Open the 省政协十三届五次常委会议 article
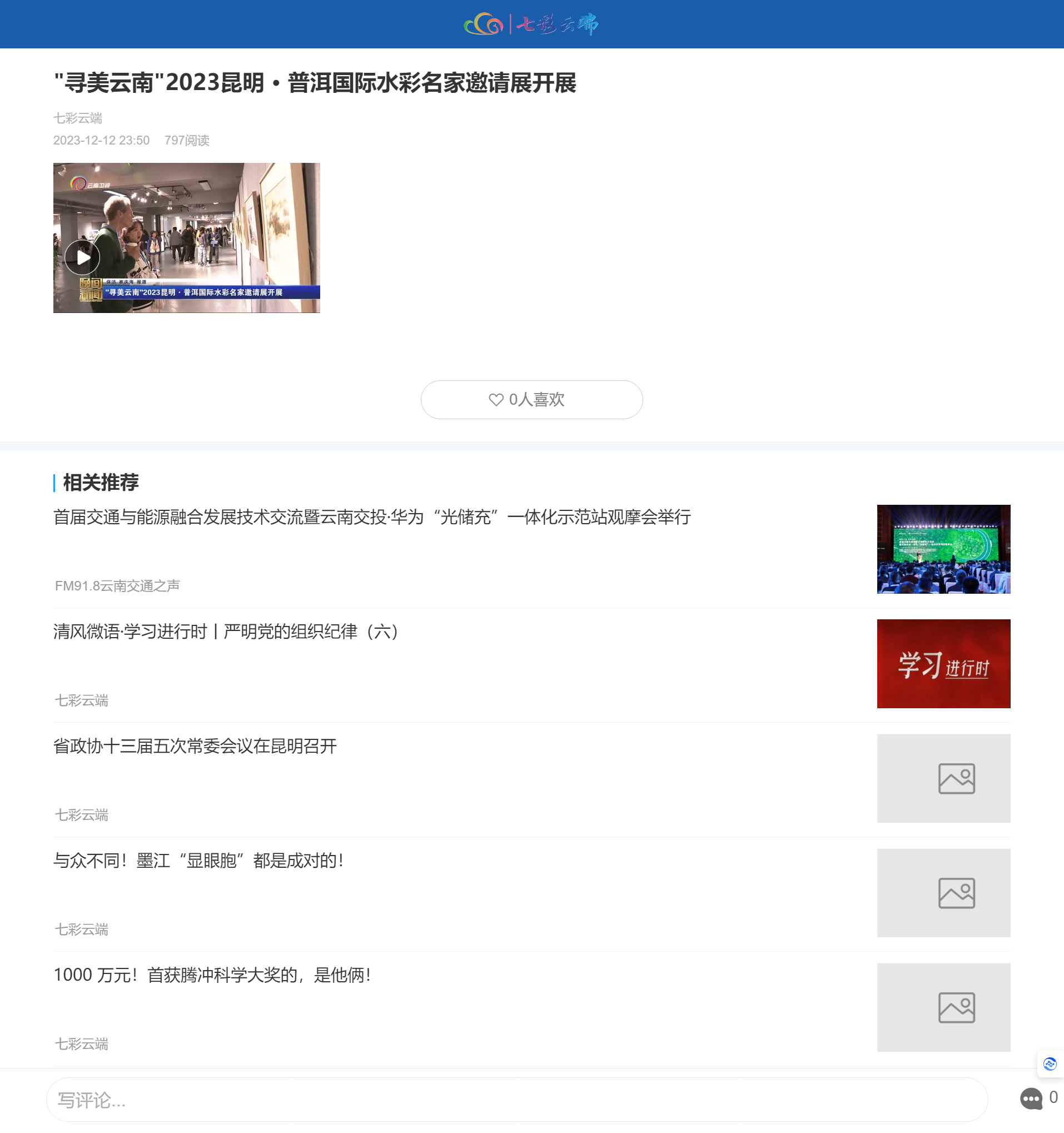 [195, 747]
